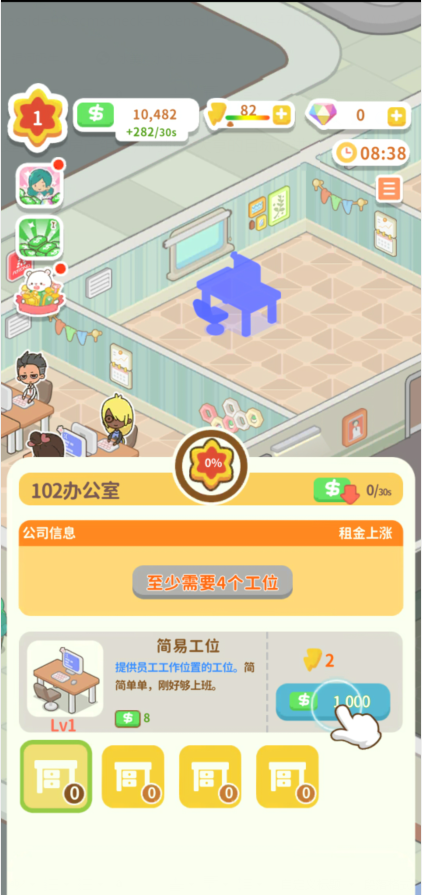Select the second workstation slot

point(133,776)
